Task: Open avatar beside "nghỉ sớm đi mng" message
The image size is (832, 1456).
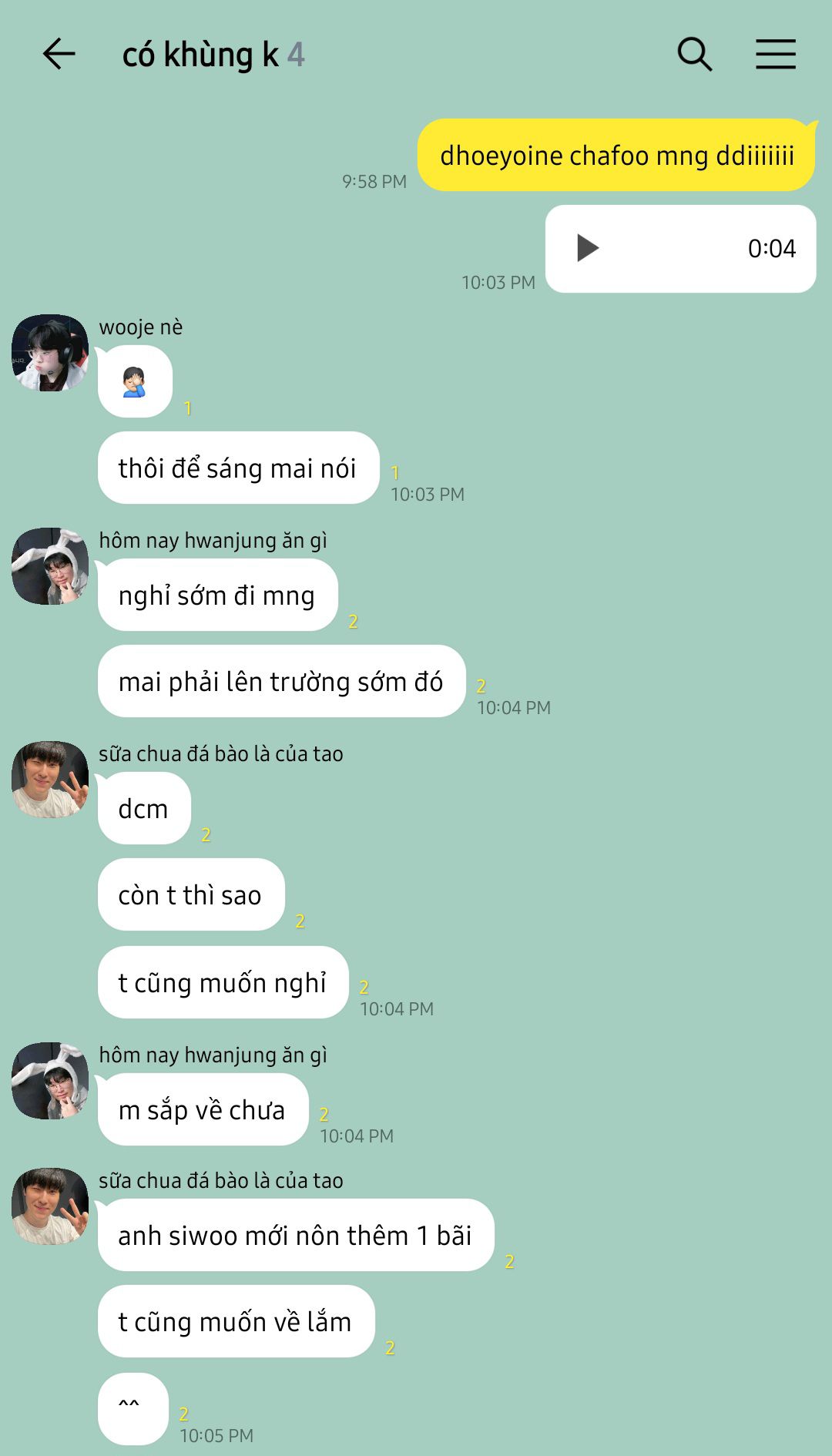Action: pyautogui.click(x=50, y=566)
